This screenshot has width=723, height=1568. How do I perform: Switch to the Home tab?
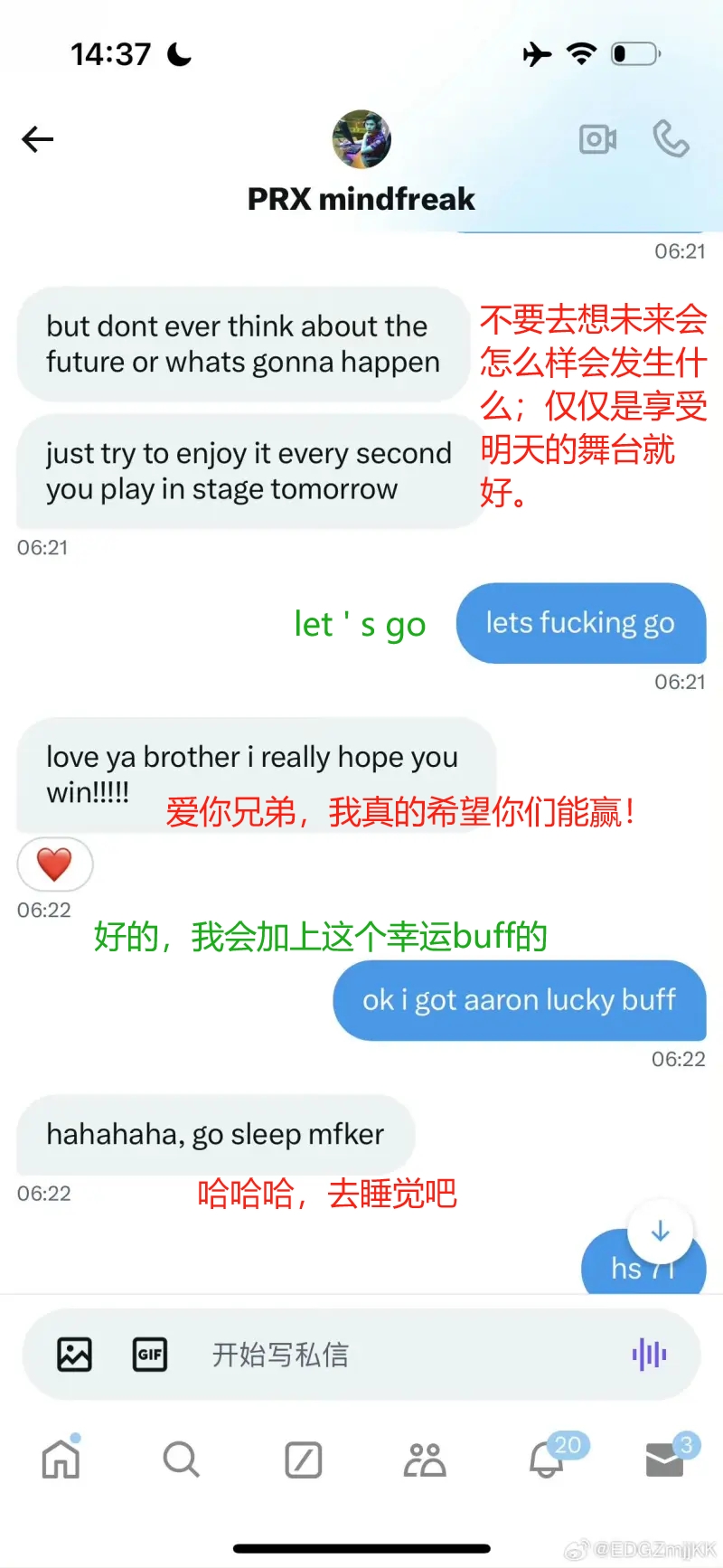click(x=61, y=1459)
